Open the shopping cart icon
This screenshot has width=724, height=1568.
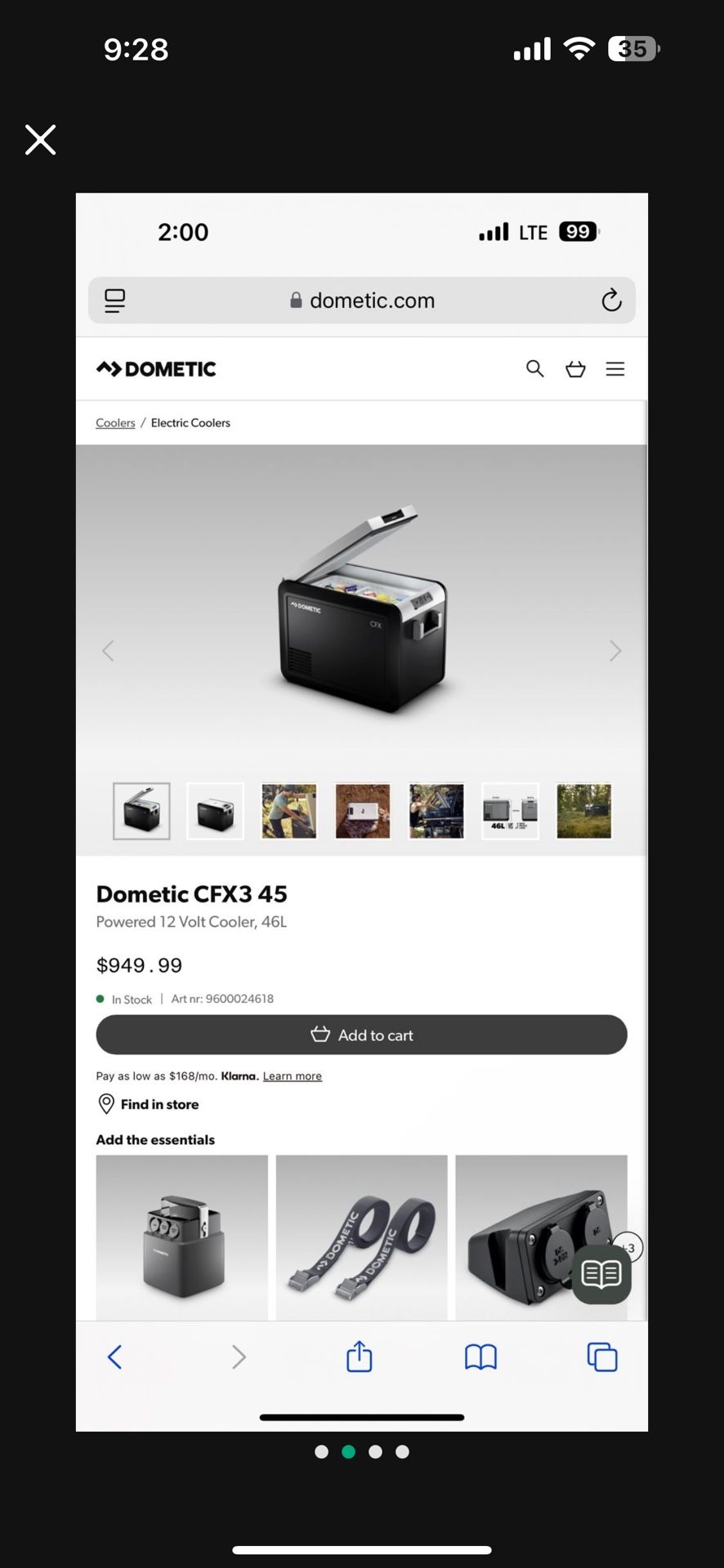coord(575,369)
